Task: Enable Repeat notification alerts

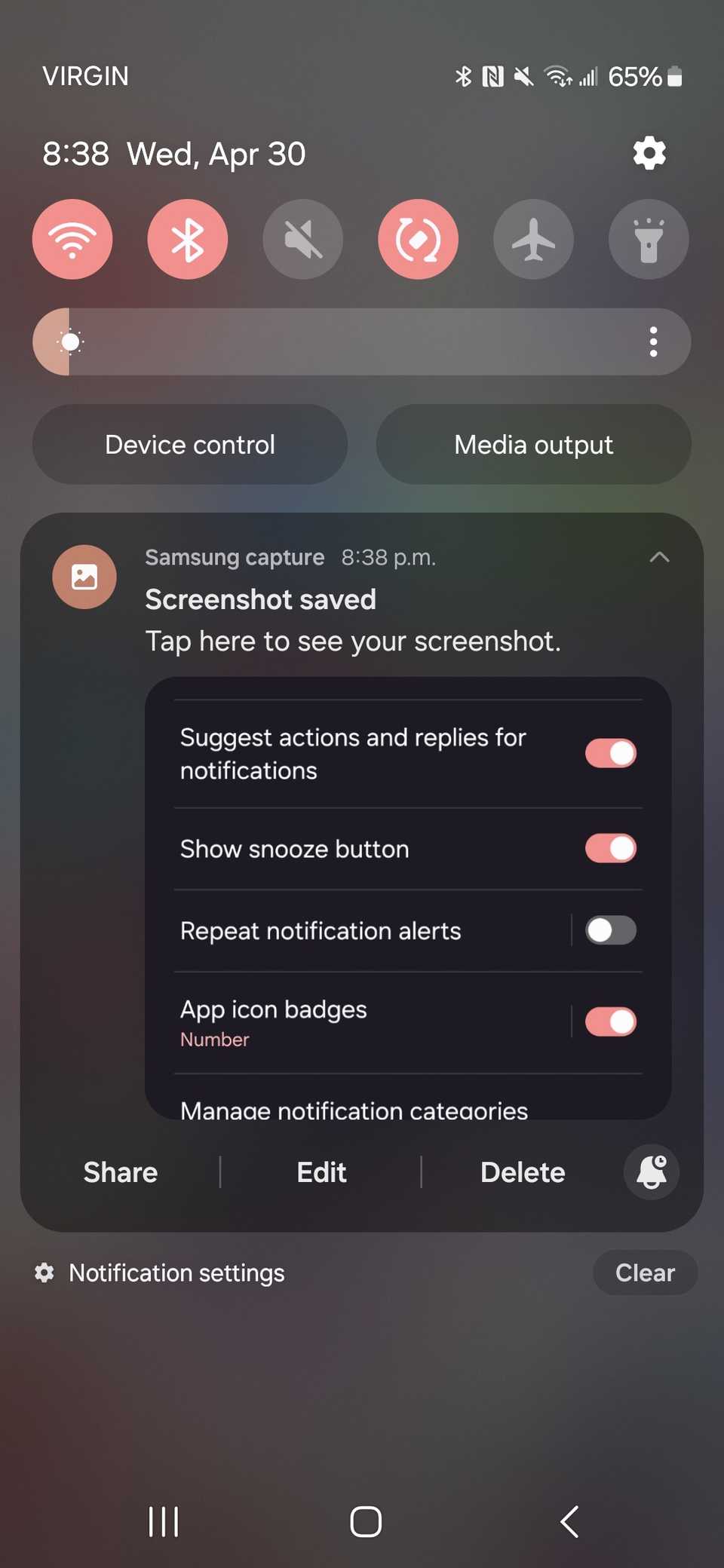Action: tap(610, 930)
